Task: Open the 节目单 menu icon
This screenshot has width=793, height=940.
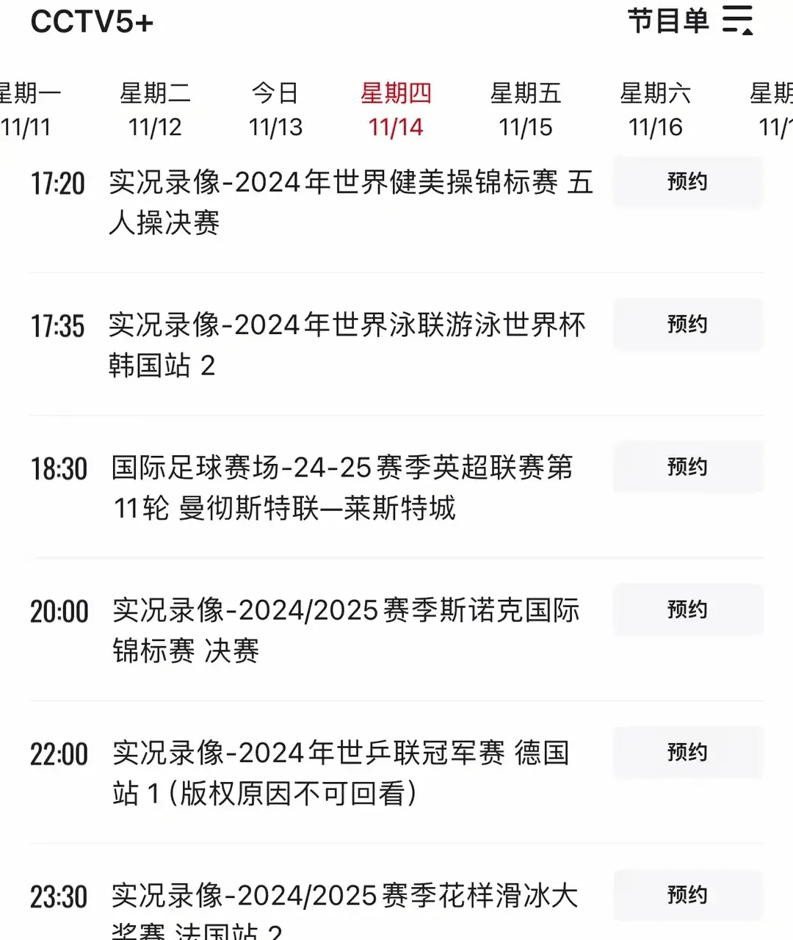Action: tap(737, 21)
